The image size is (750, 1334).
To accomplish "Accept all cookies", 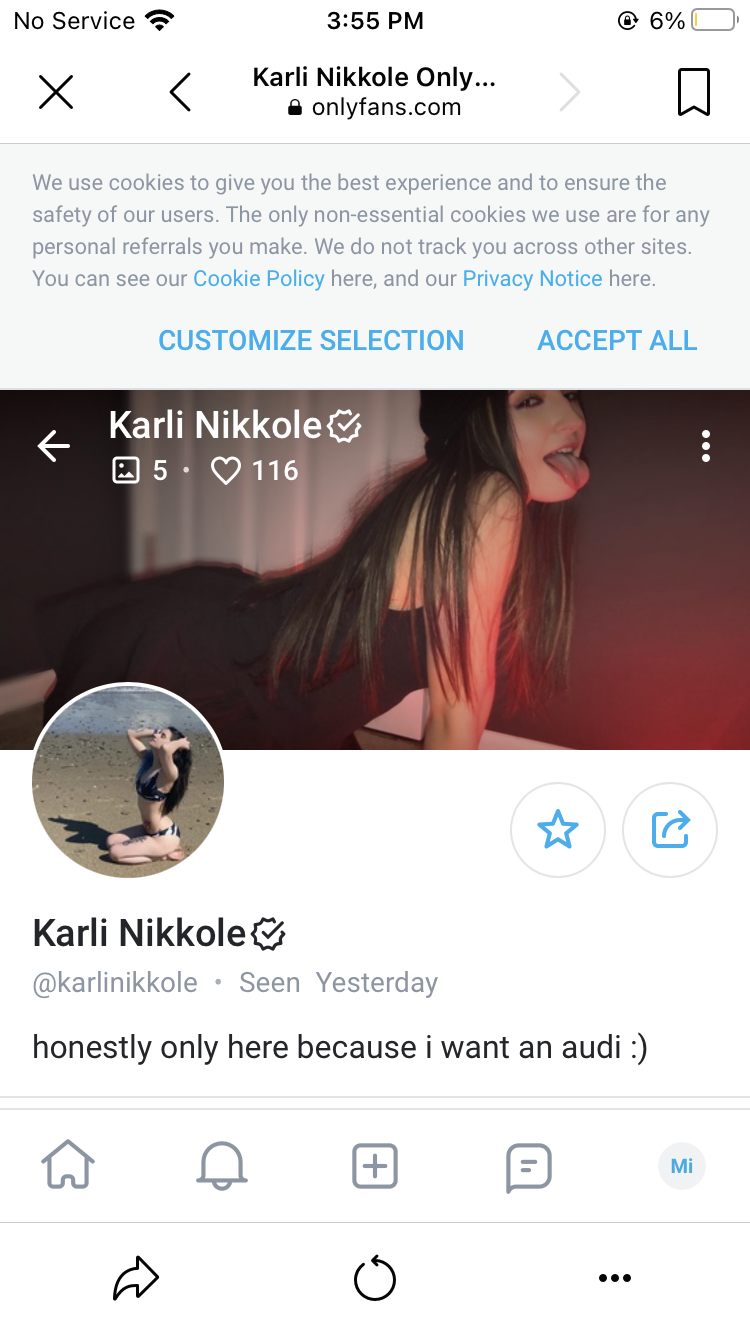I will coord(617,340).
